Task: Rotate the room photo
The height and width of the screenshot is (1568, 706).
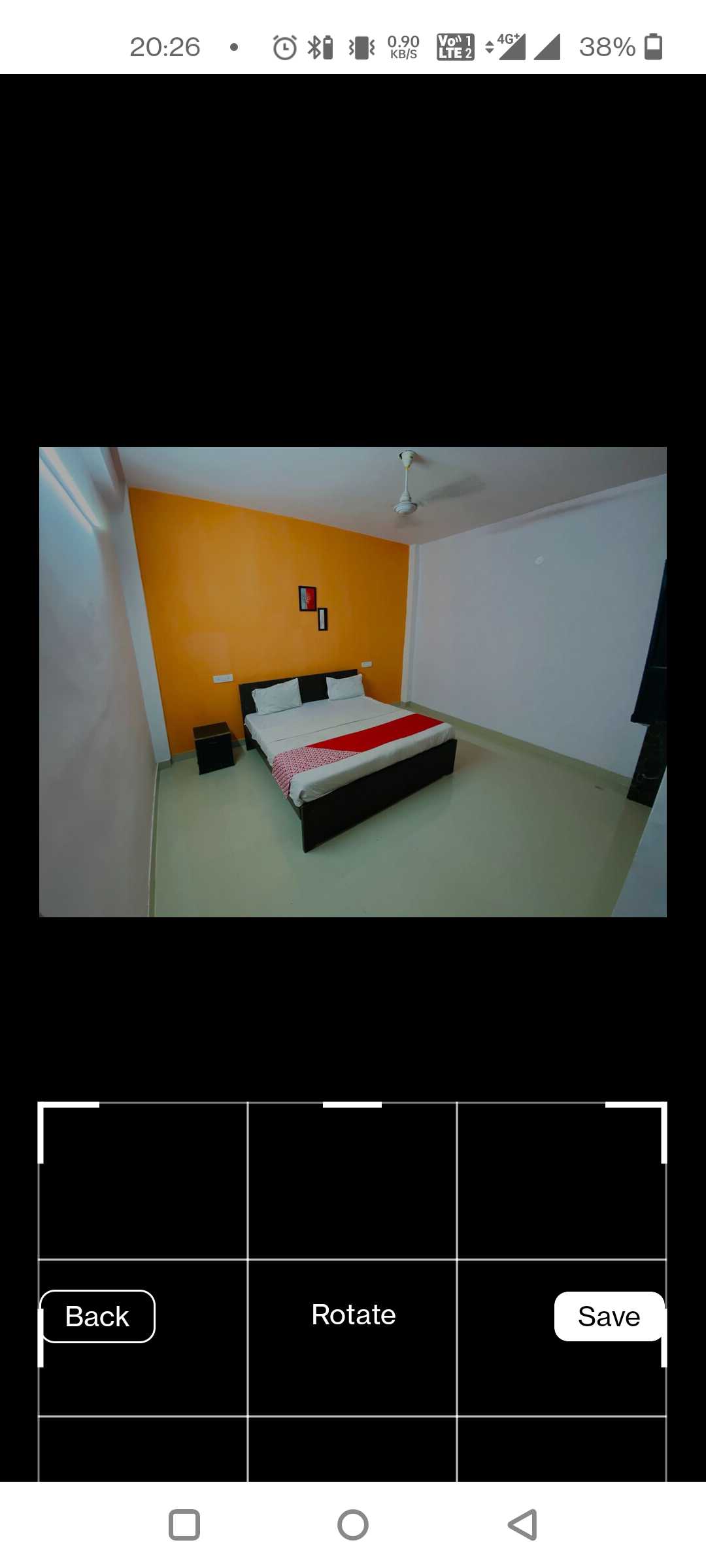Action: pyautogui.click(x=353, y=1315)
